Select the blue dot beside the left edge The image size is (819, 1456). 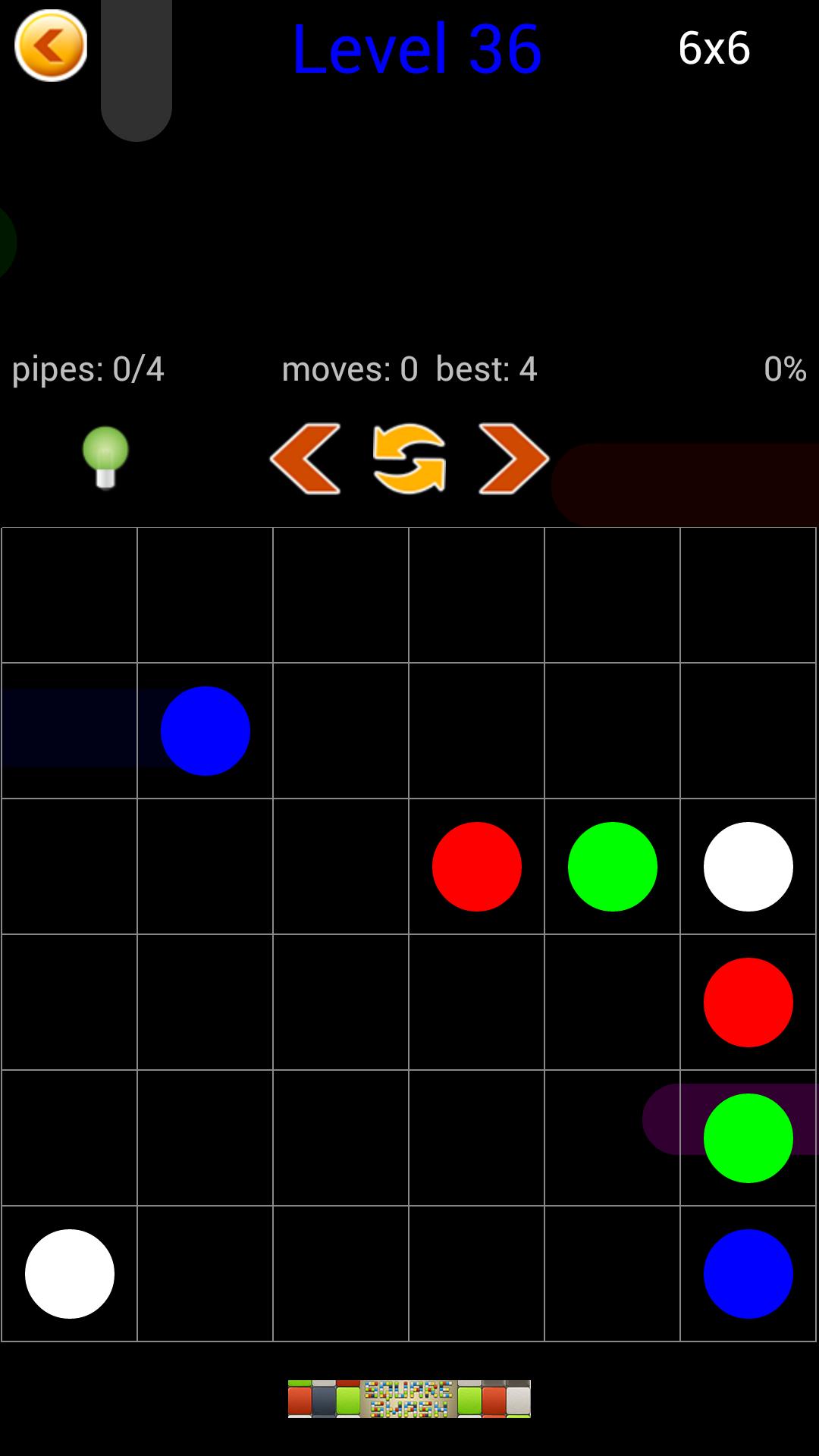pyautogui.click(x=205, y=731)
